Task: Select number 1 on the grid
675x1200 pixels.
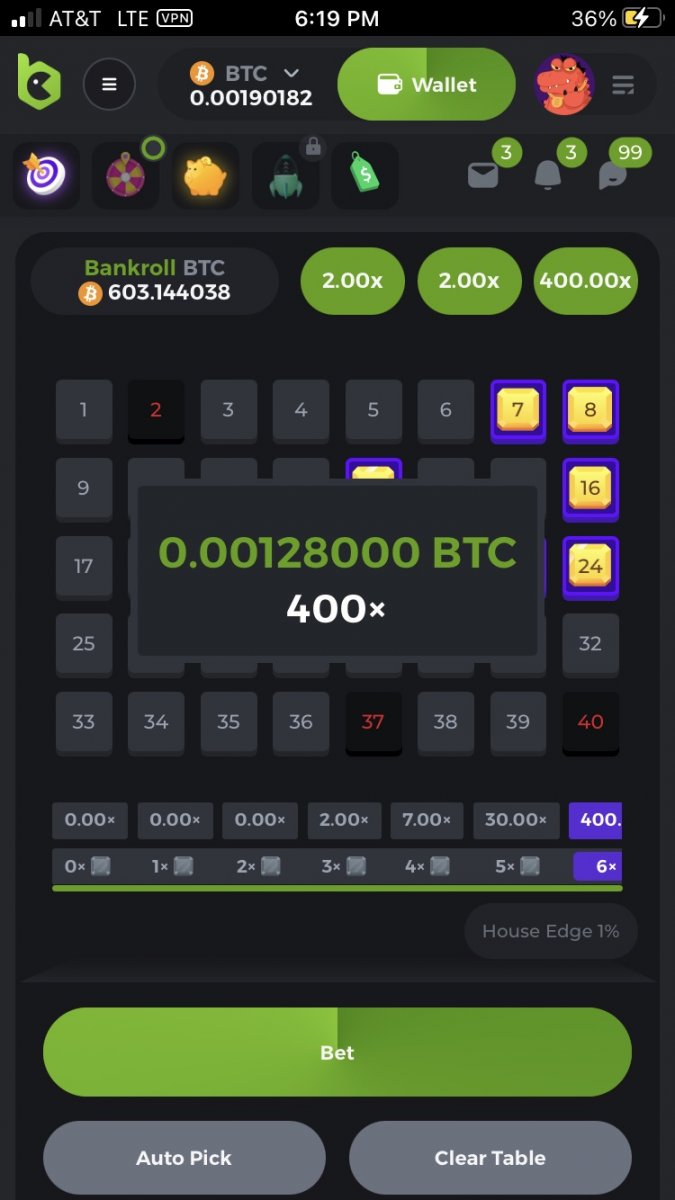Action: pyautogui.click(x=84, y=409)
